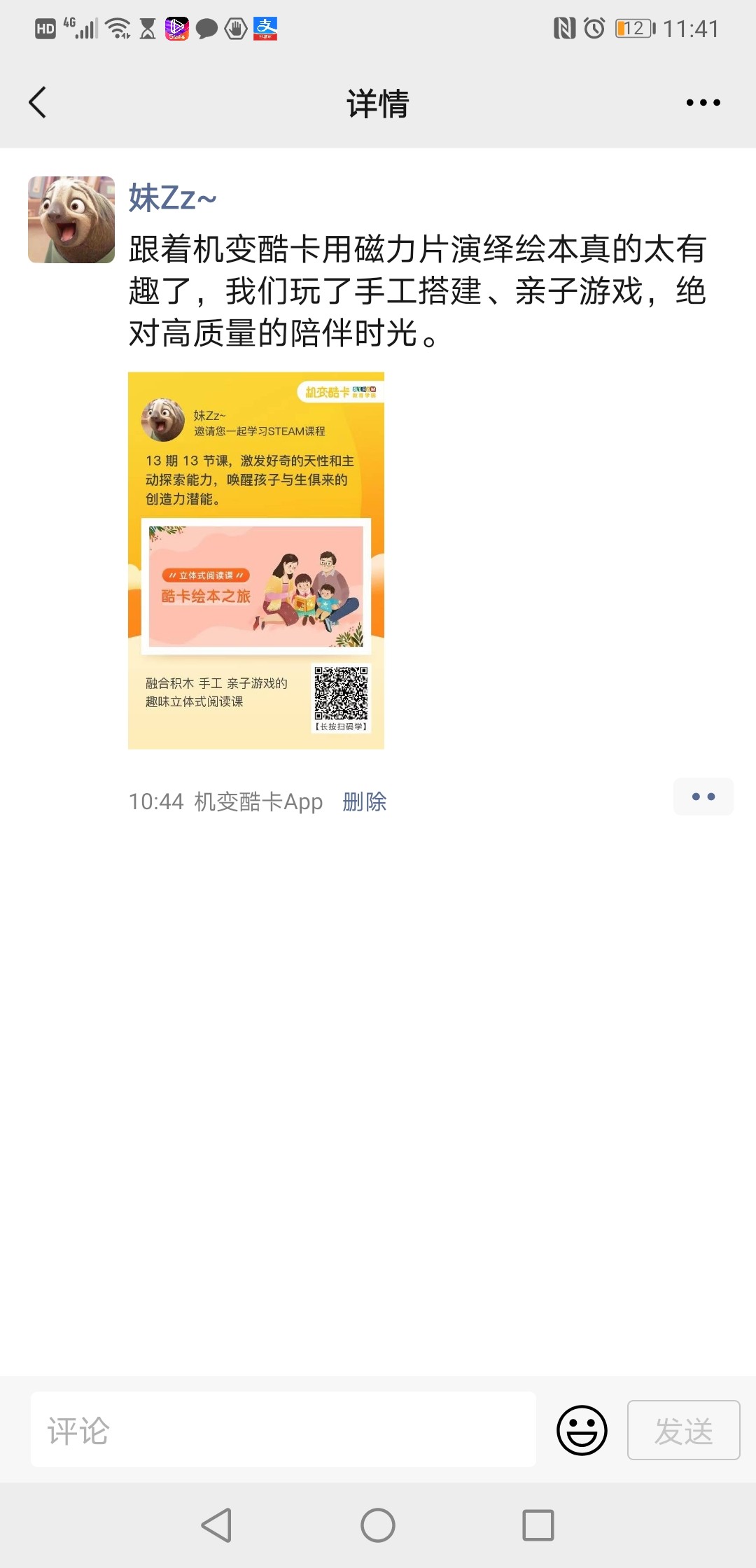Screen dimensions: 756x1568
Task: Focus the 评论 comment field
Action: (x=283, y=1429)
